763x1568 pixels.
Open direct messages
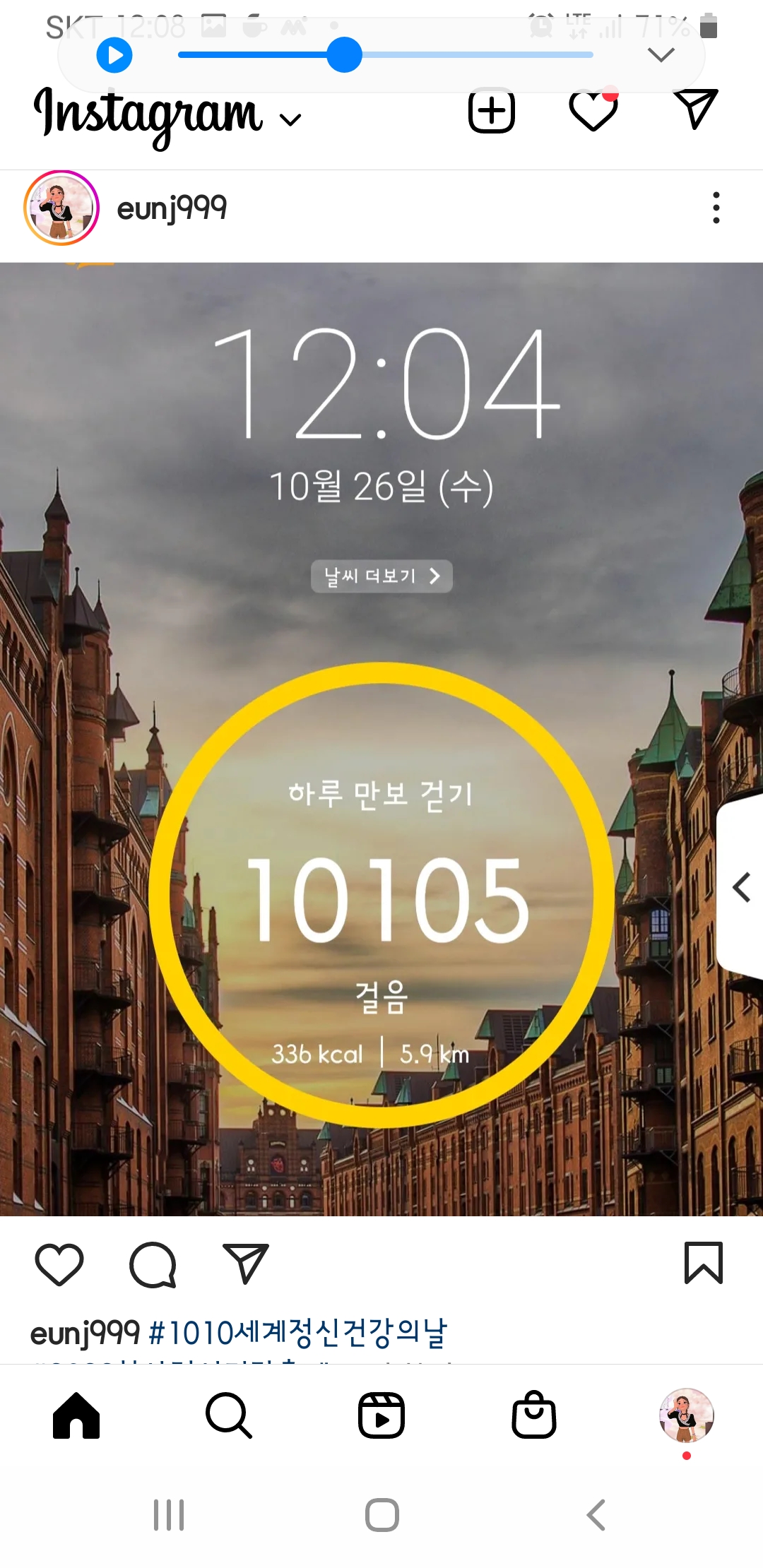point(696,109)
